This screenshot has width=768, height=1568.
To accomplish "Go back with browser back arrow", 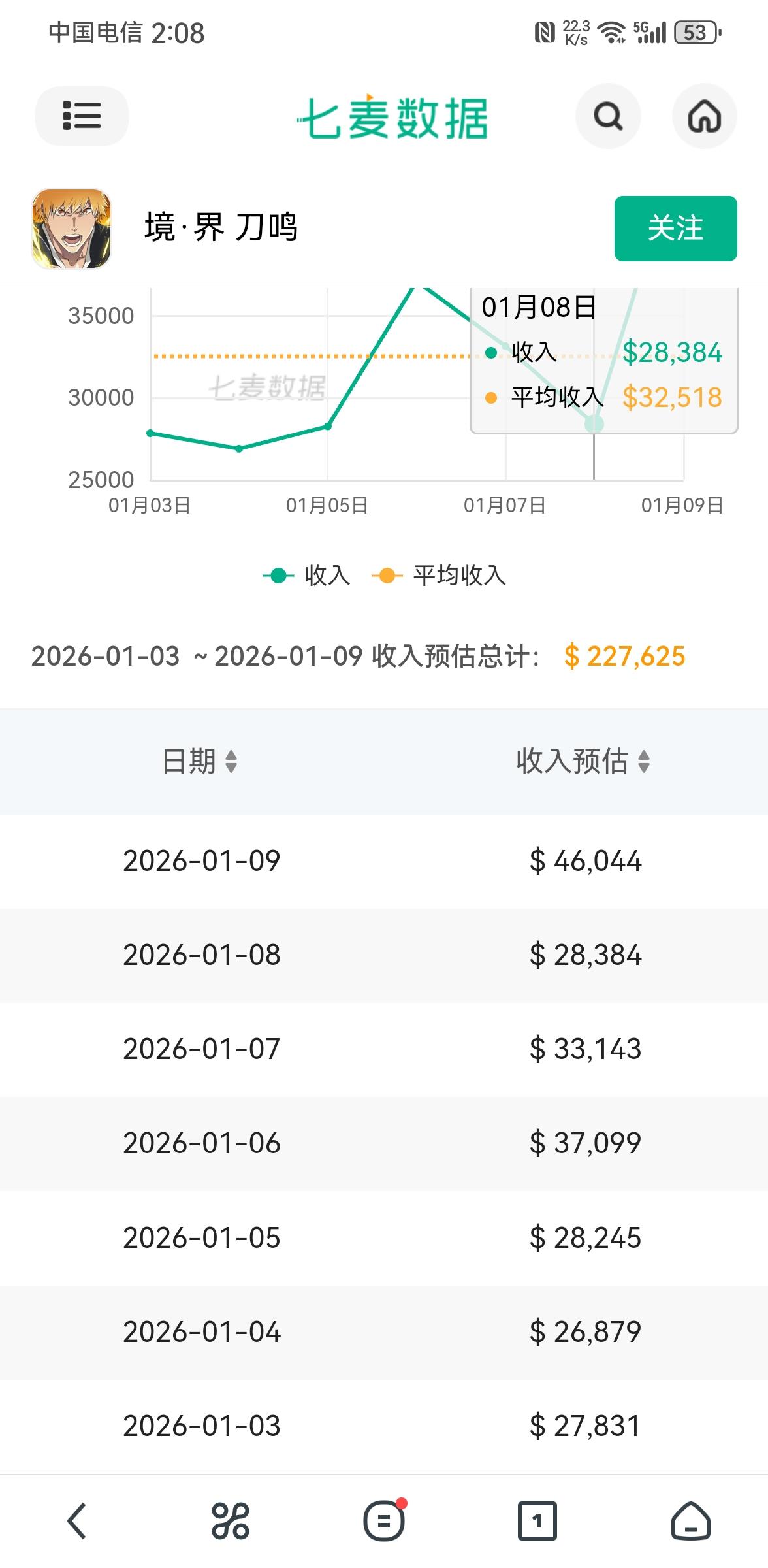I will pyautogui.click(x=77, y=1521).
